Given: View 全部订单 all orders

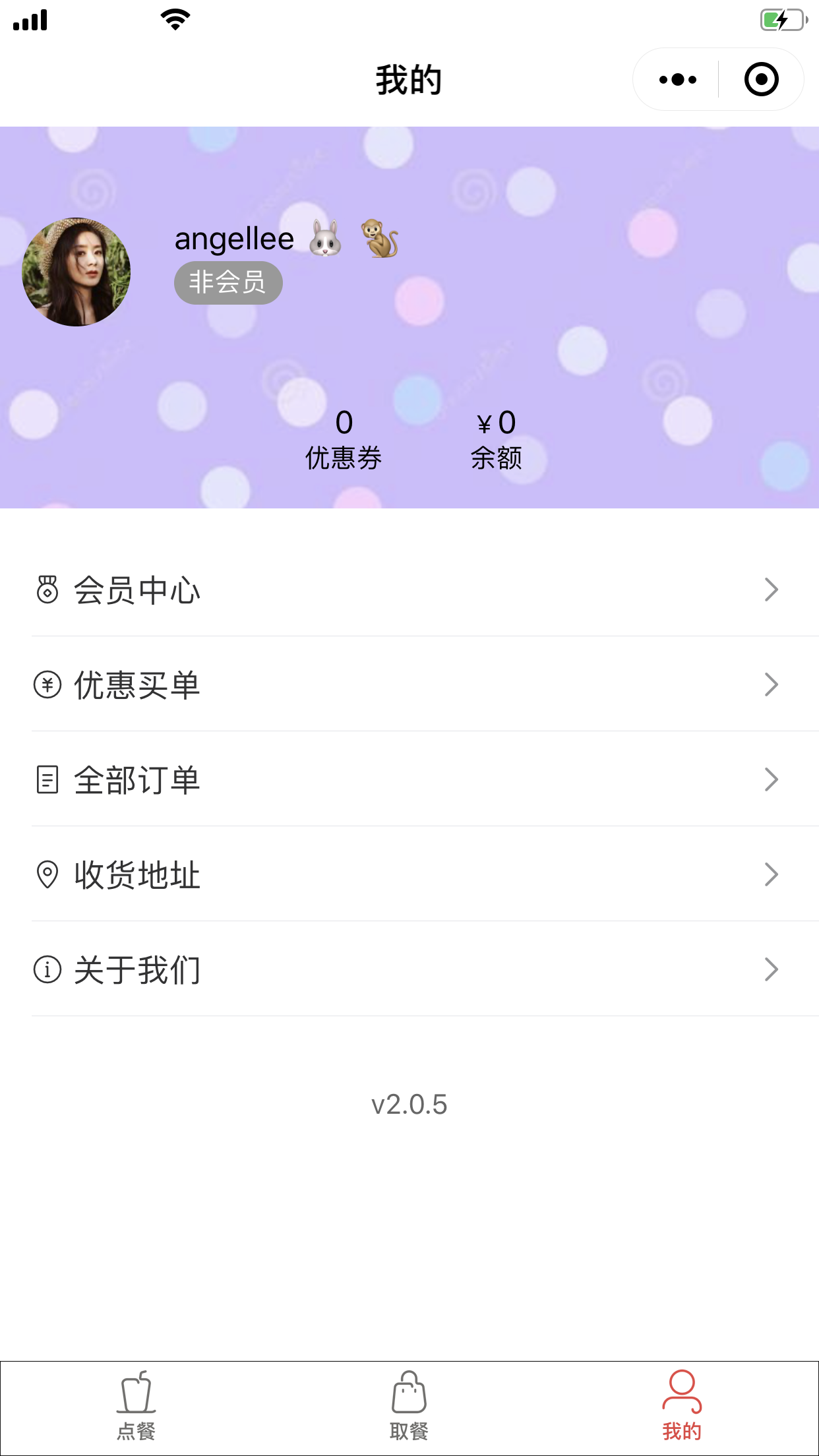Looking at the screenshot, I should coord(409,779).
